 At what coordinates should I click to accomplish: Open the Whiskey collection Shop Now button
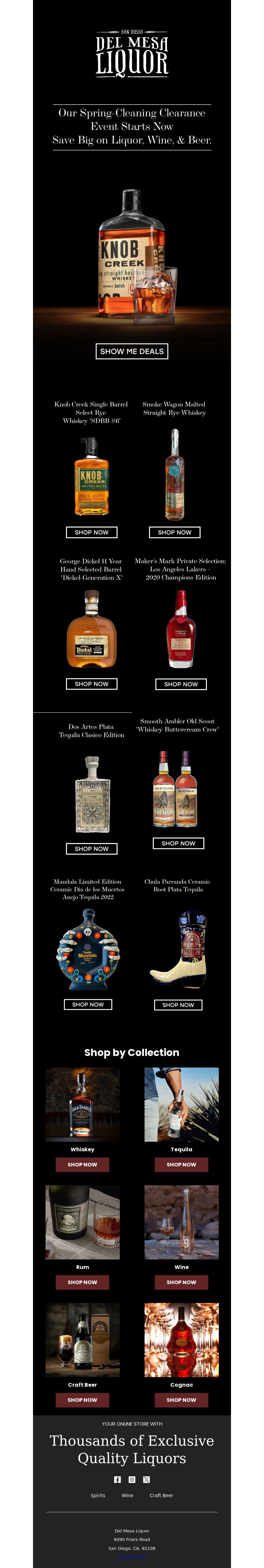82,1164
